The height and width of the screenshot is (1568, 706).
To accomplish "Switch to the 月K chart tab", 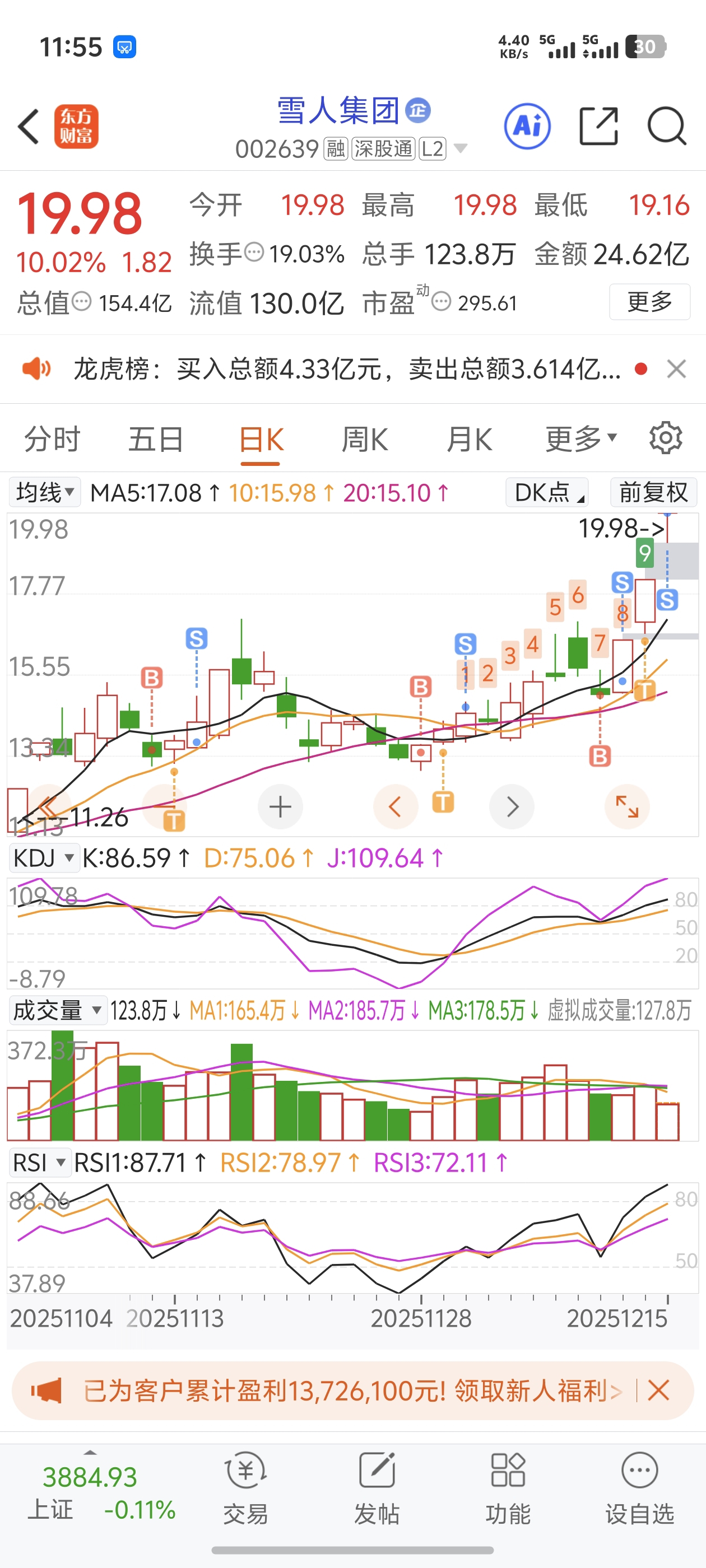I will pyautogui.click(x=469, y=439).
